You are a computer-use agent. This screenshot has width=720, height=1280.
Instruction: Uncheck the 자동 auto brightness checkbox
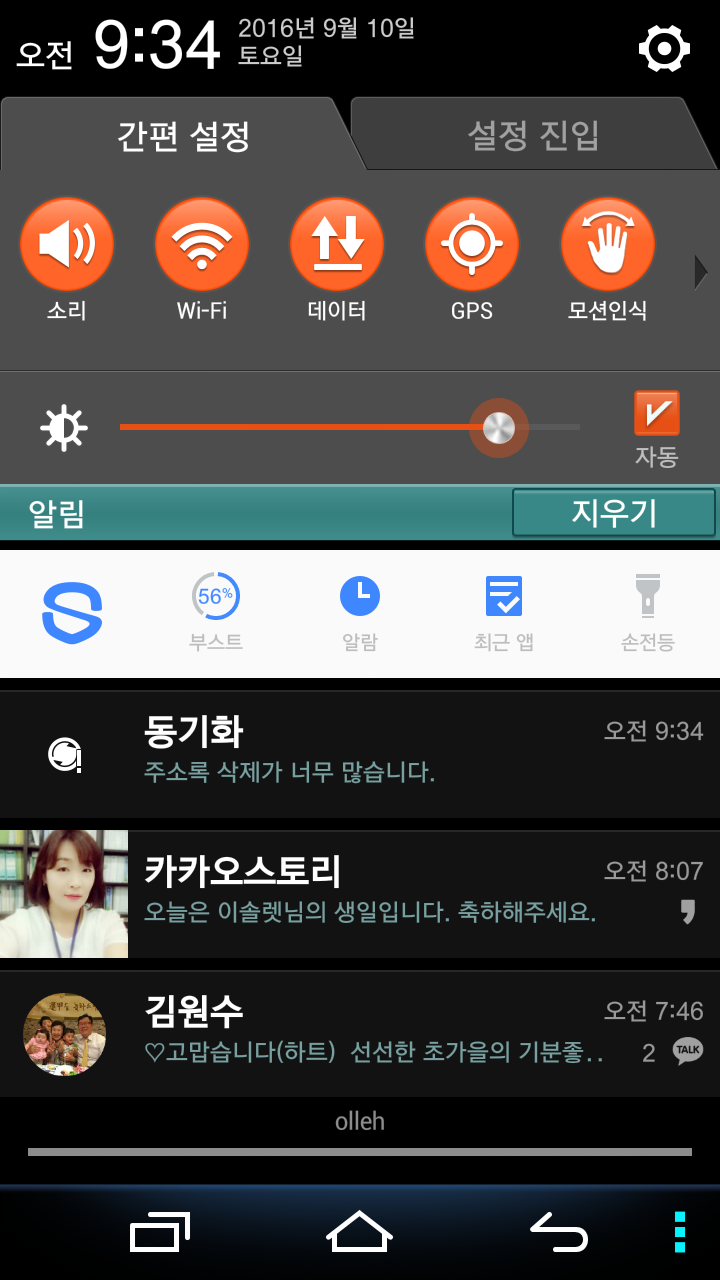click(x=657, y=413)
